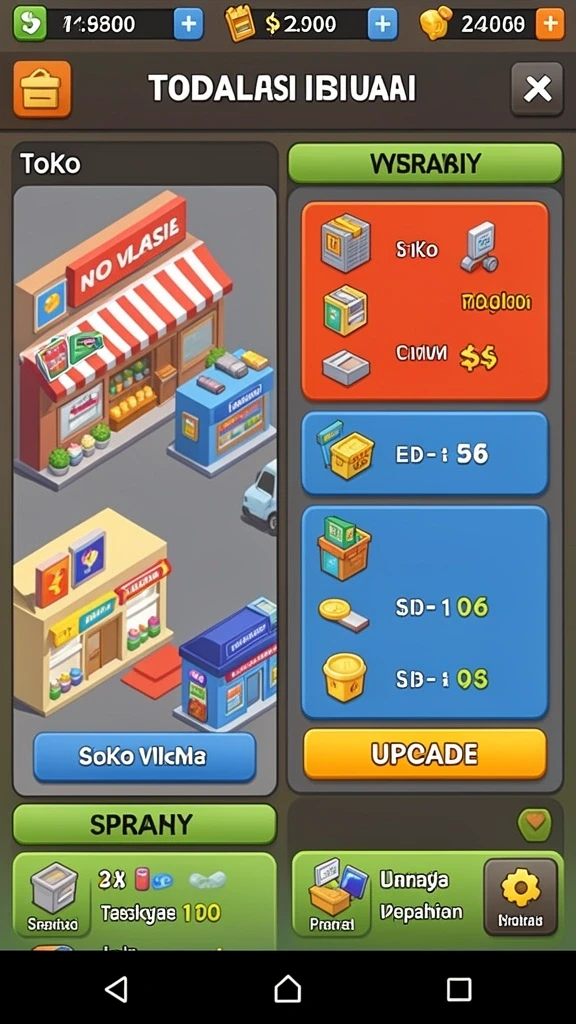576x1024 pixels.
Task: Return to the home screen
Action: click(287, 989)
